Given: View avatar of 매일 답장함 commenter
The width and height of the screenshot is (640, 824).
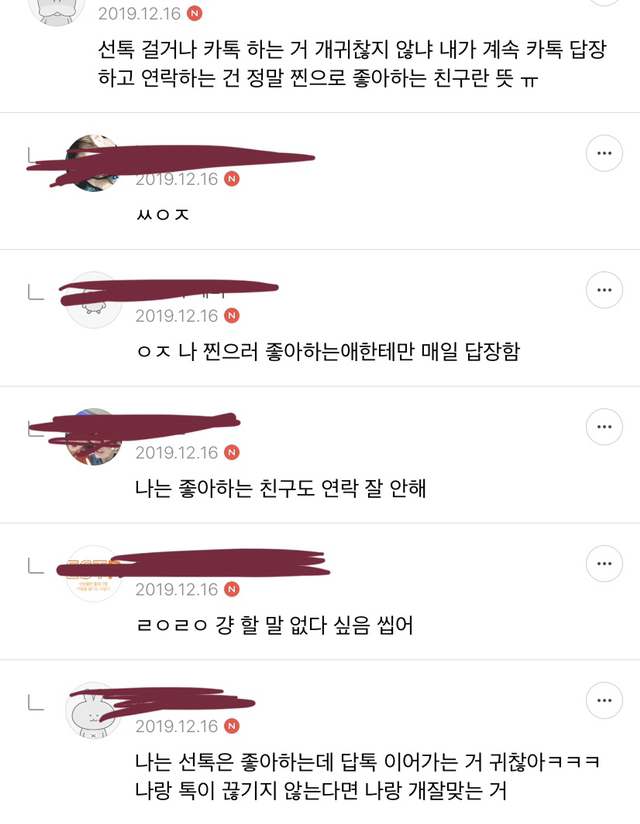Looking at the screenshot, I should (x=93, y=300).
